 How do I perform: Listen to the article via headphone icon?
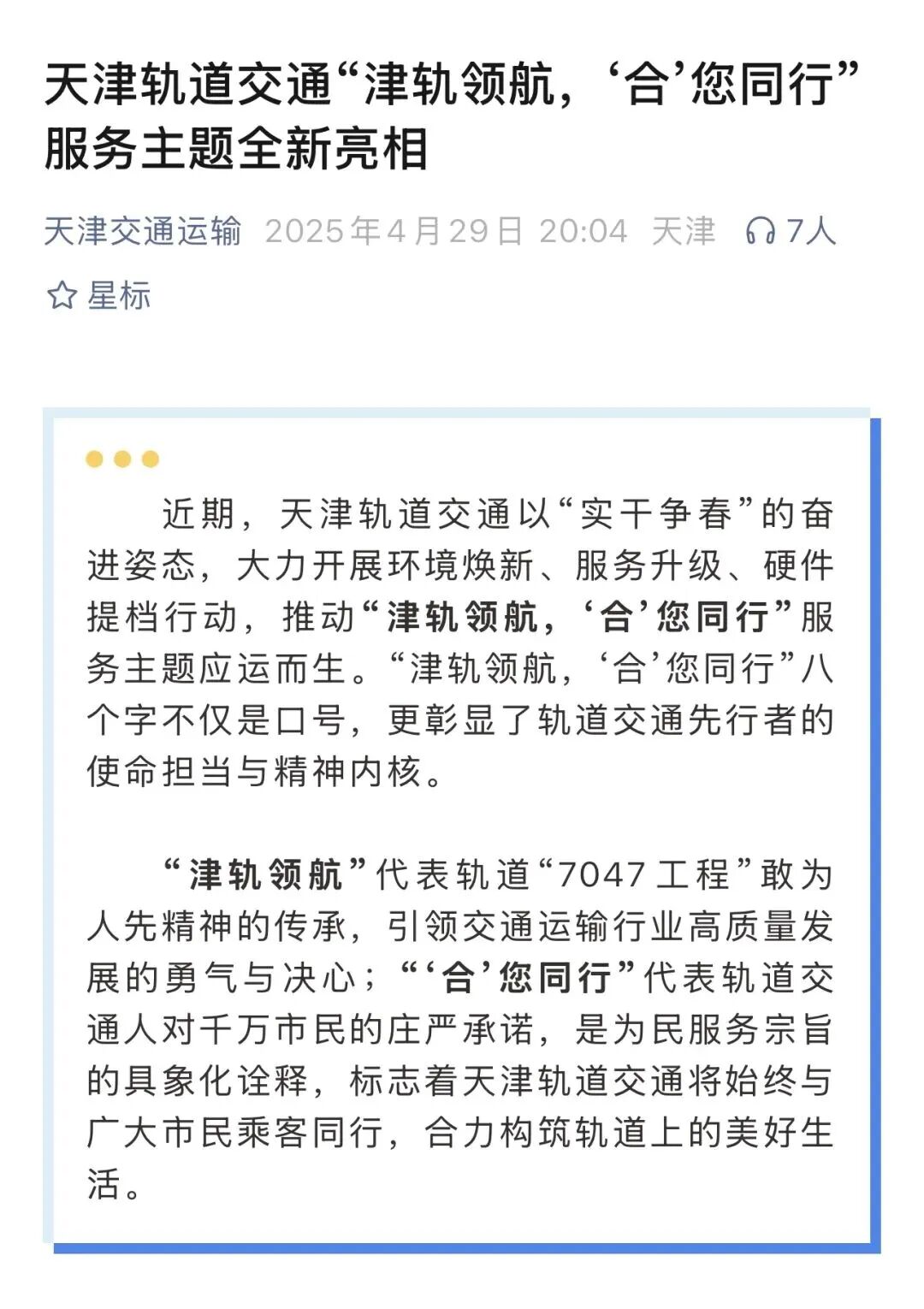point(761,231)
